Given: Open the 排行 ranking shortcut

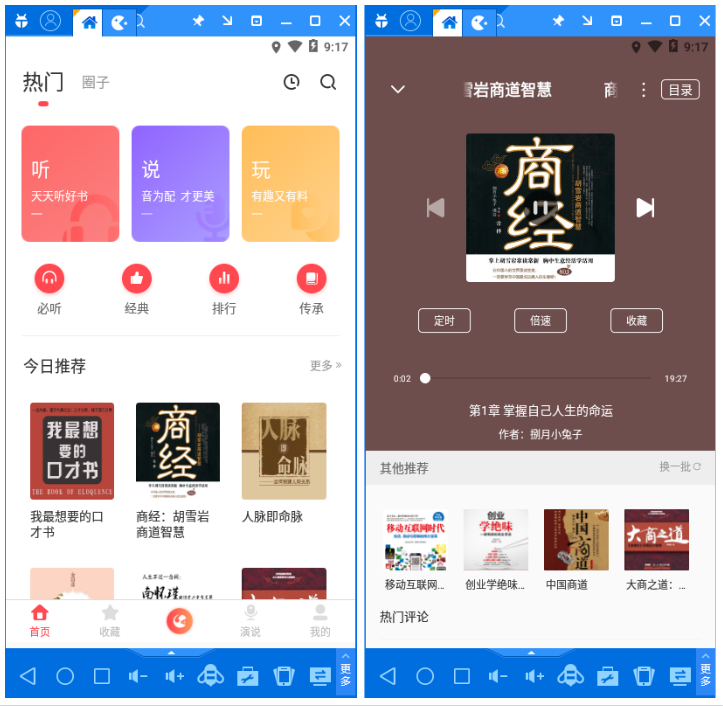Looking at the screenshot, I should [224, 290].
